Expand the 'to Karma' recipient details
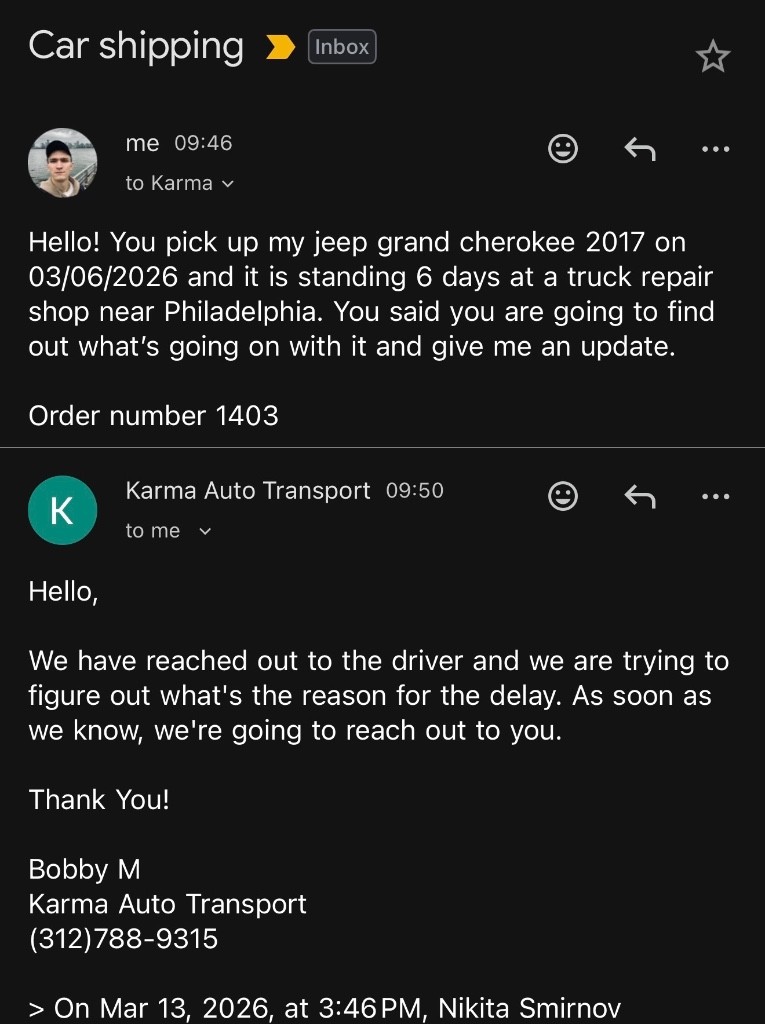The height and width of the screenshot is (1024, 765). pyautogui.click(x=180, y=183)
